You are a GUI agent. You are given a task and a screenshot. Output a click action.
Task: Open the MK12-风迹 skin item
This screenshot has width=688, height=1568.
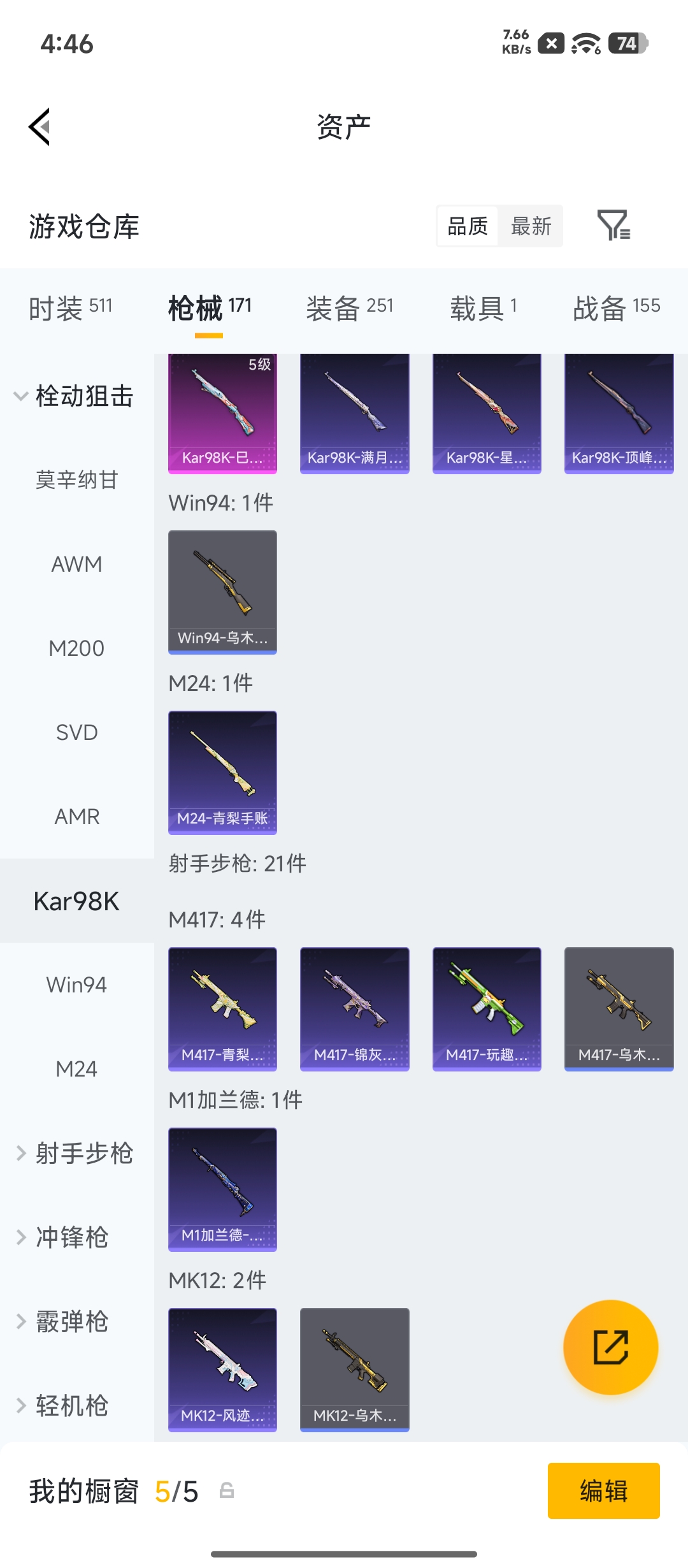(x=222, y=1370)
